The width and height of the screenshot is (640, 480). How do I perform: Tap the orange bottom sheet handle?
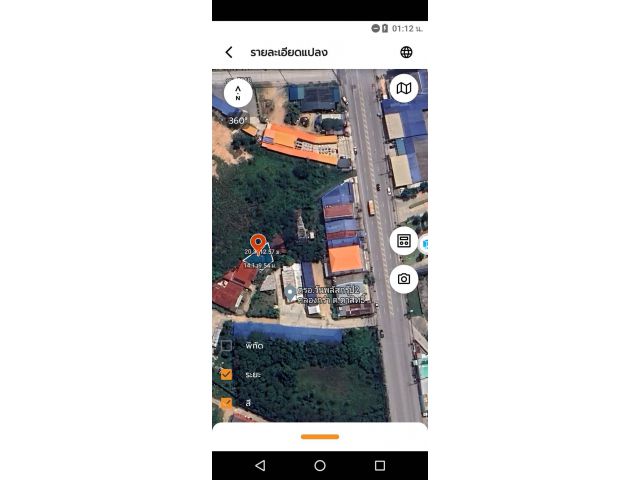point(320,436)
